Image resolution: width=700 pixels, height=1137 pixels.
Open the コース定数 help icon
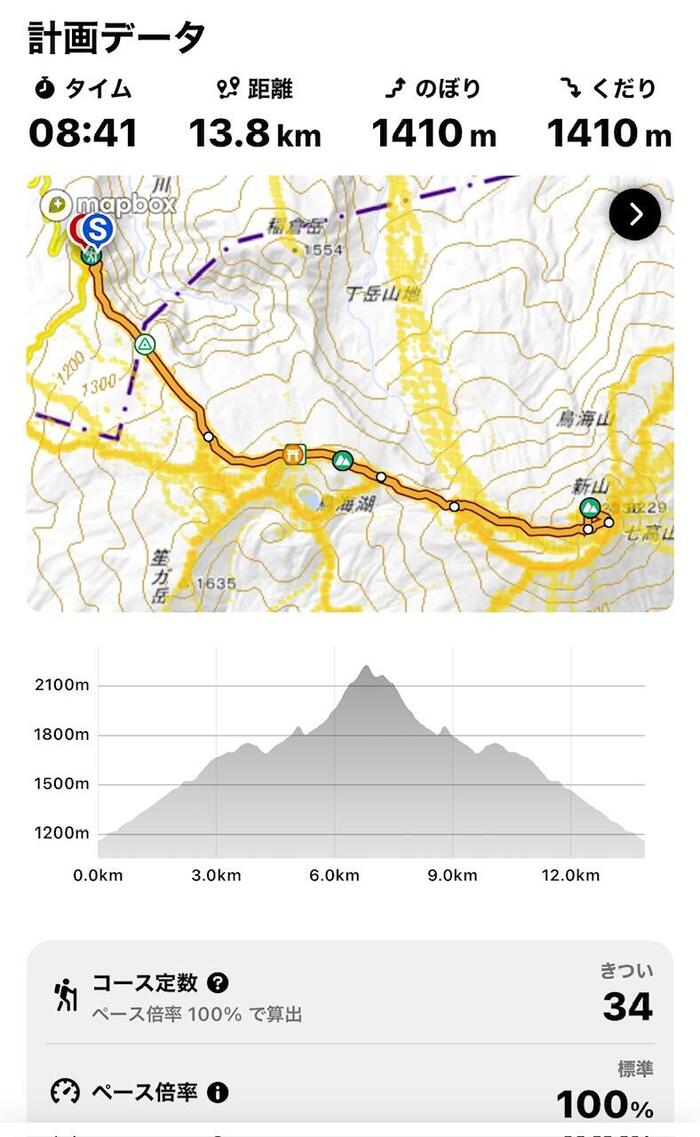point(218,983)
